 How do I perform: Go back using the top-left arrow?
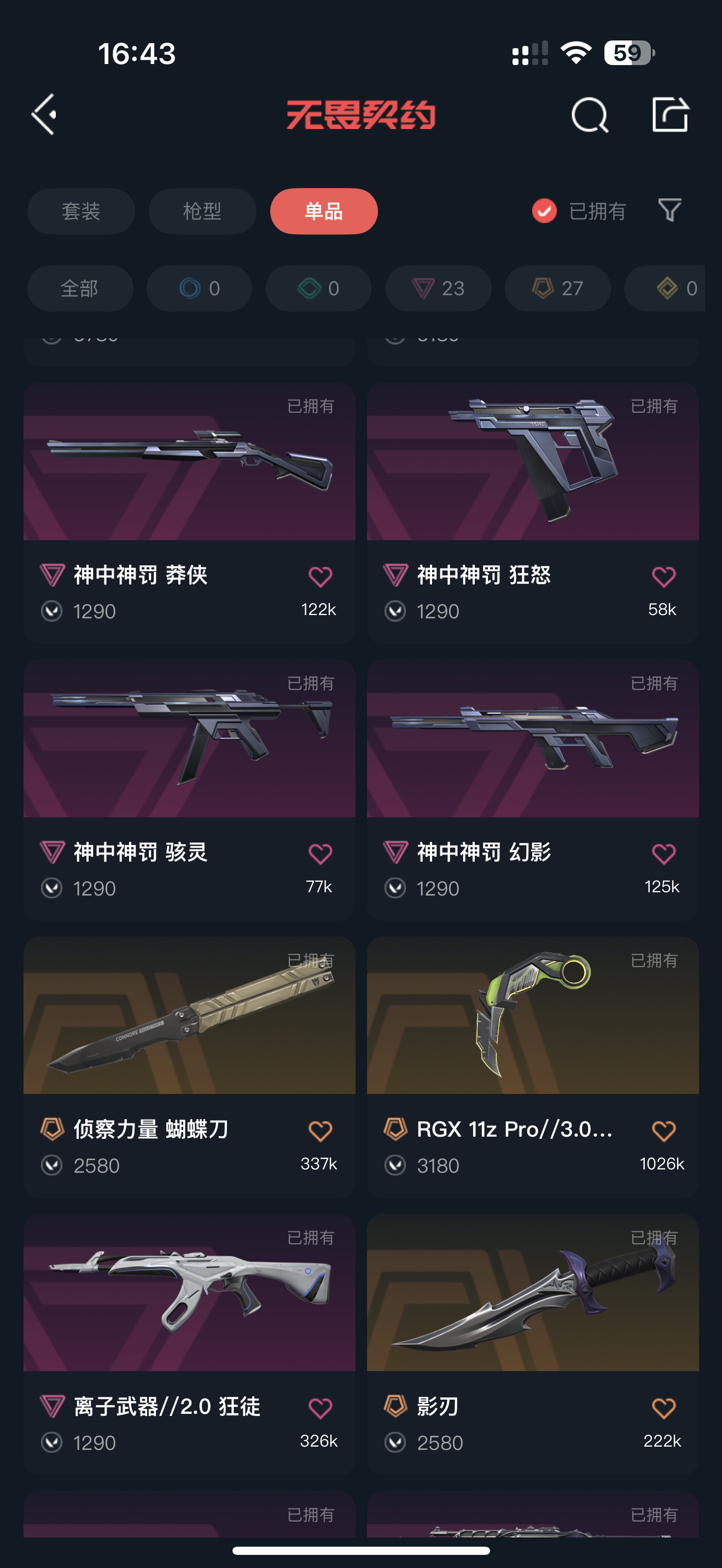(x=44, y=114)
